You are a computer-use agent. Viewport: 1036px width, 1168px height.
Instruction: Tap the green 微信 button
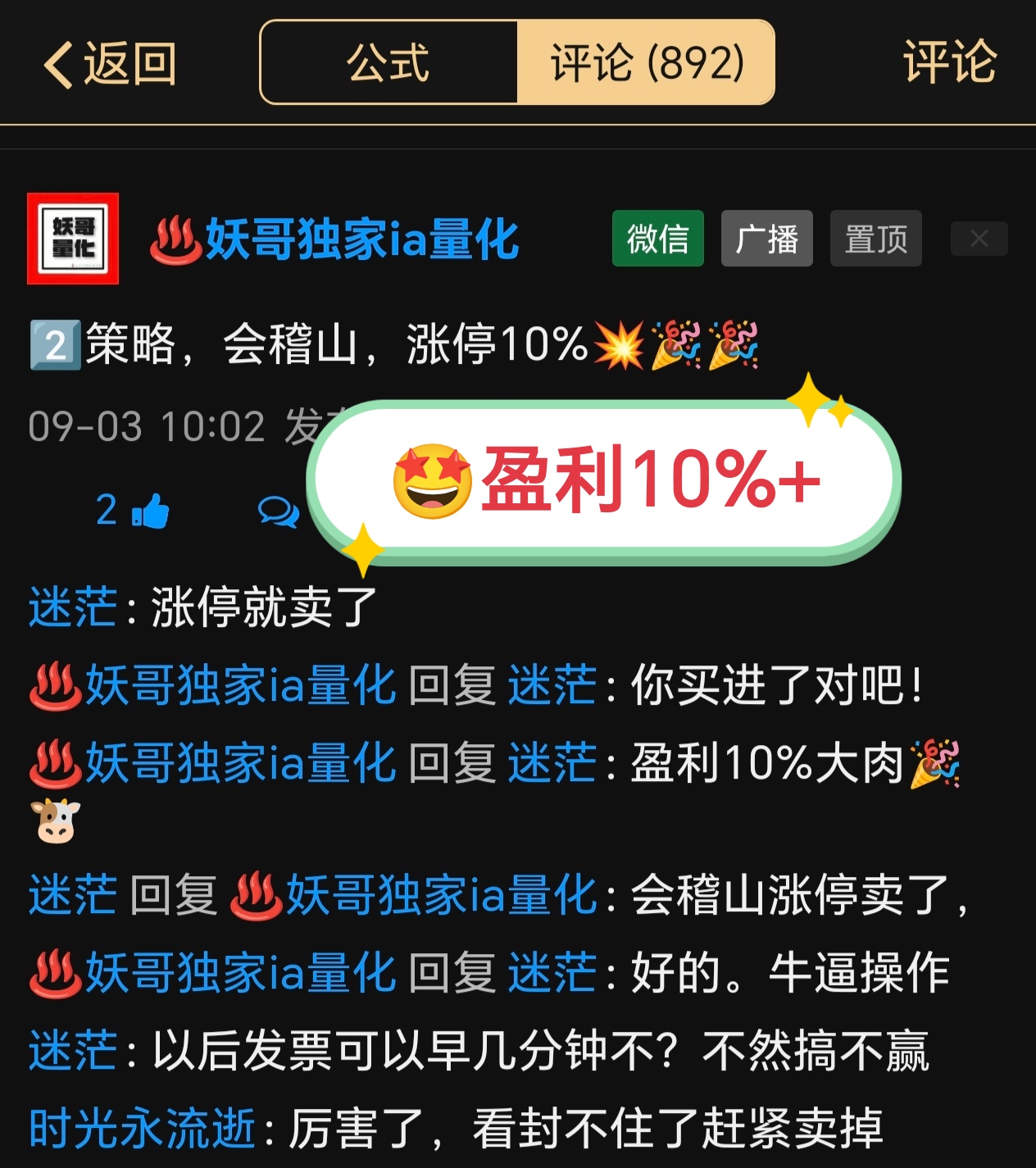657,239
